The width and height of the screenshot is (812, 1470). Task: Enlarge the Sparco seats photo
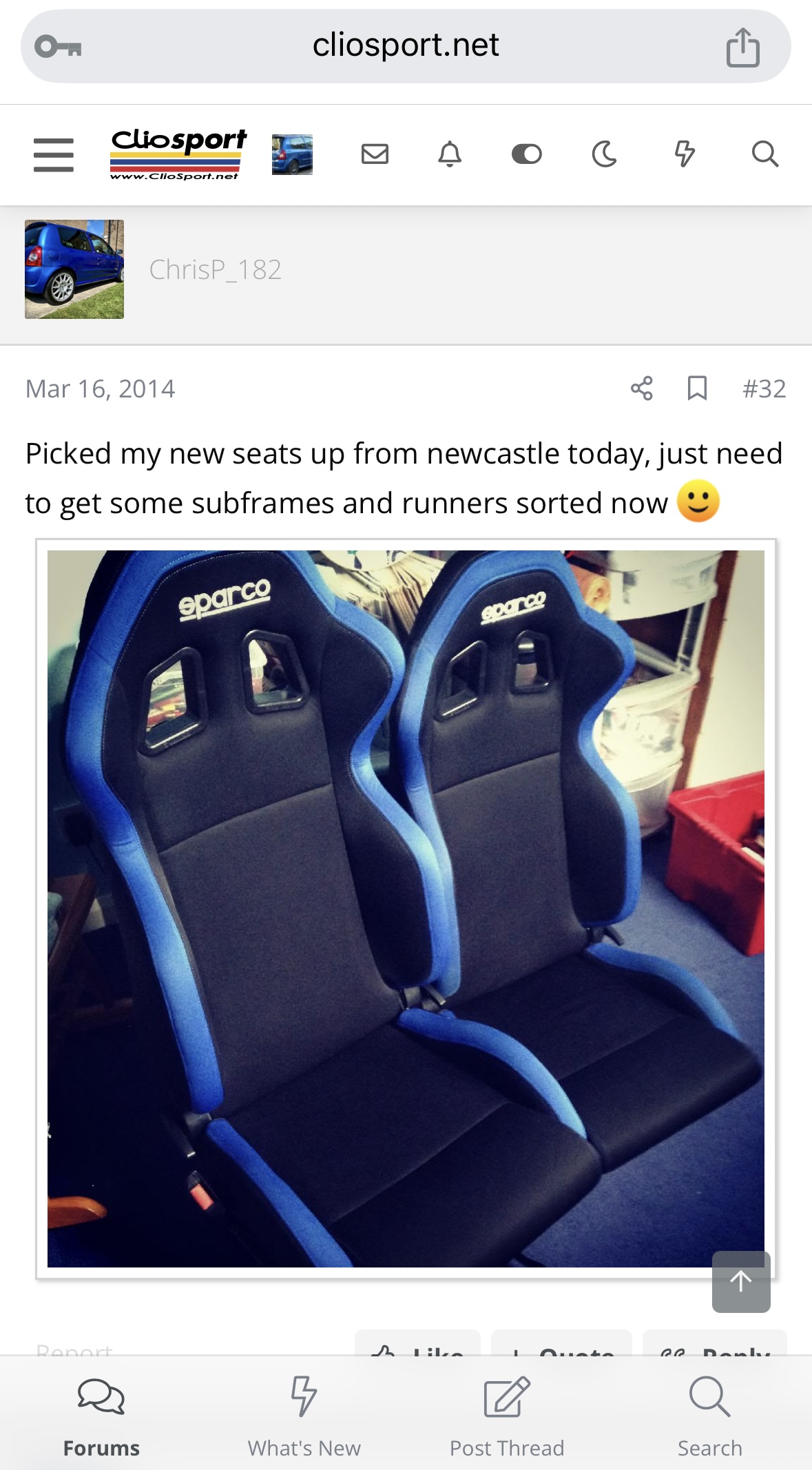pyautogui.click(x=406, y=908)
